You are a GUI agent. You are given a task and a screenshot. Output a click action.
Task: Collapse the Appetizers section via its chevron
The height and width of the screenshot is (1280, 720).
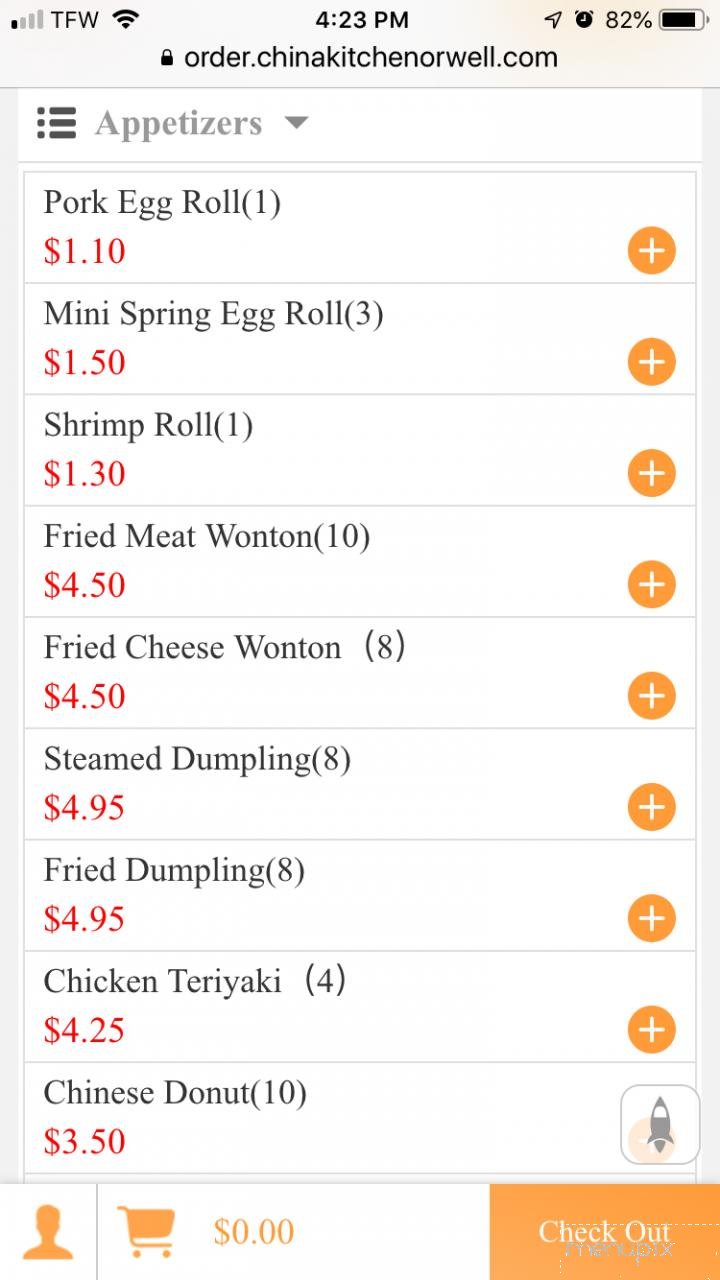tap(297, 123)
